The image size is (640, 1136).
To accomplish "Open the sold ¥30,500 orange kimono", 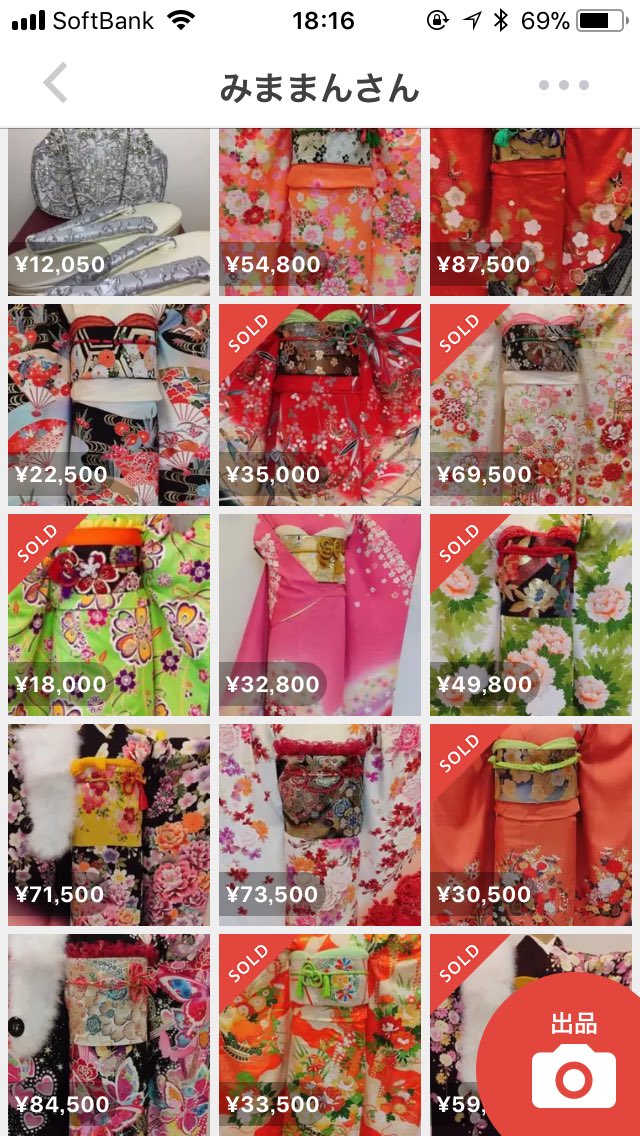I will click(531, 825).
